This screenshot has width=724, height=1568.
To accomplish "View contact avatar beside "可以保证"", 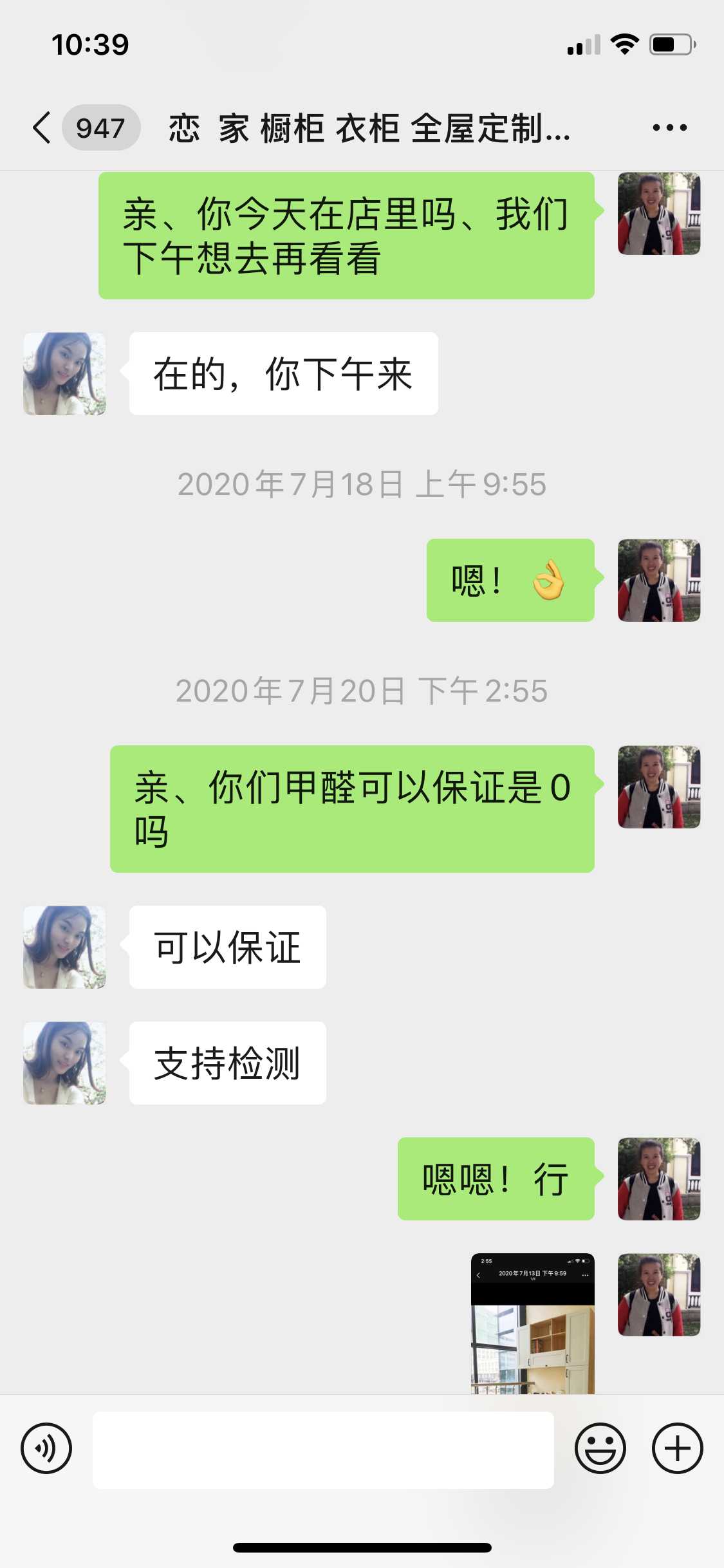I will pyautogui.click(x=64, y=947).
